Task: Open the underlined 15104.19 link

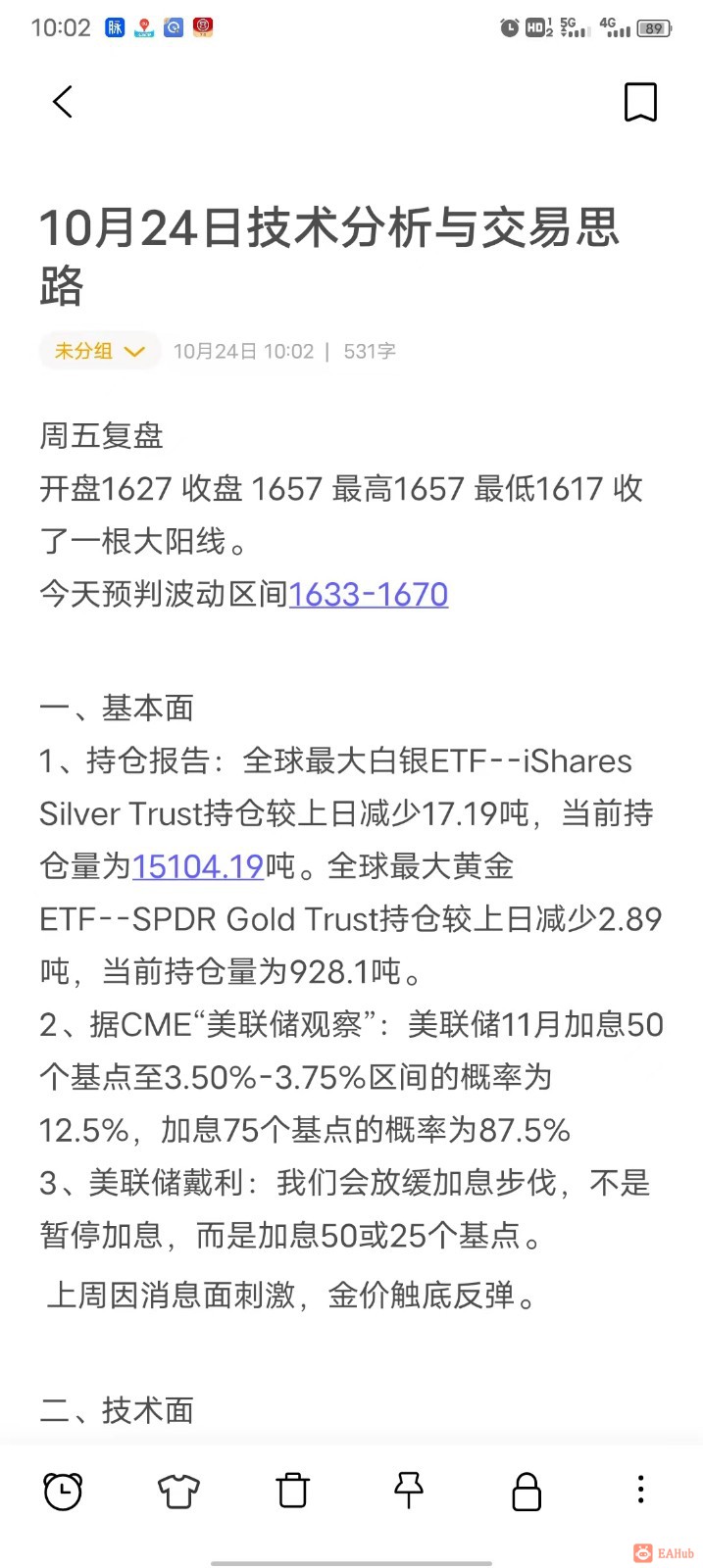Action: coord(198,866)
